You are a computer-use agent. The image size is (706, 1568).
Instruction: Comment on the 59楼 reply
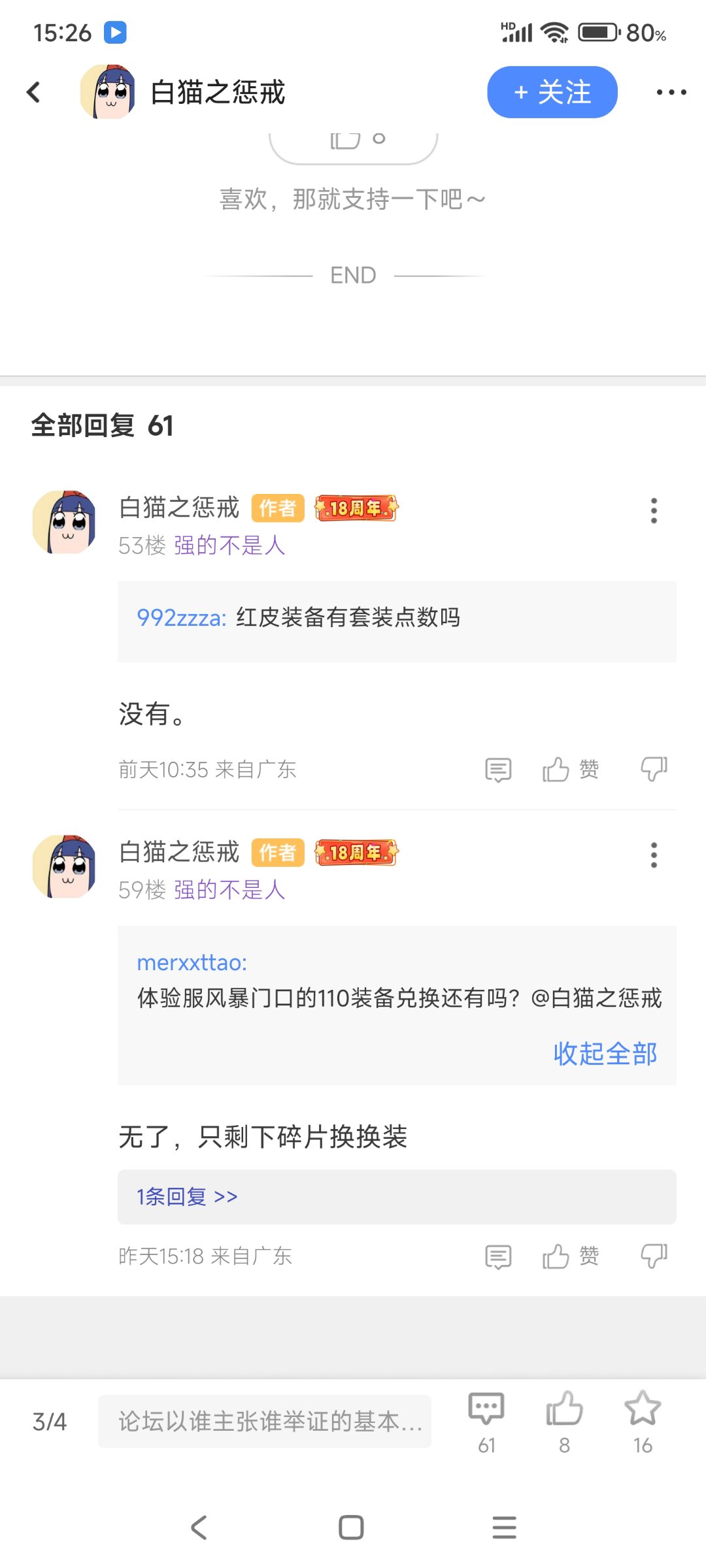point(498,1256)
